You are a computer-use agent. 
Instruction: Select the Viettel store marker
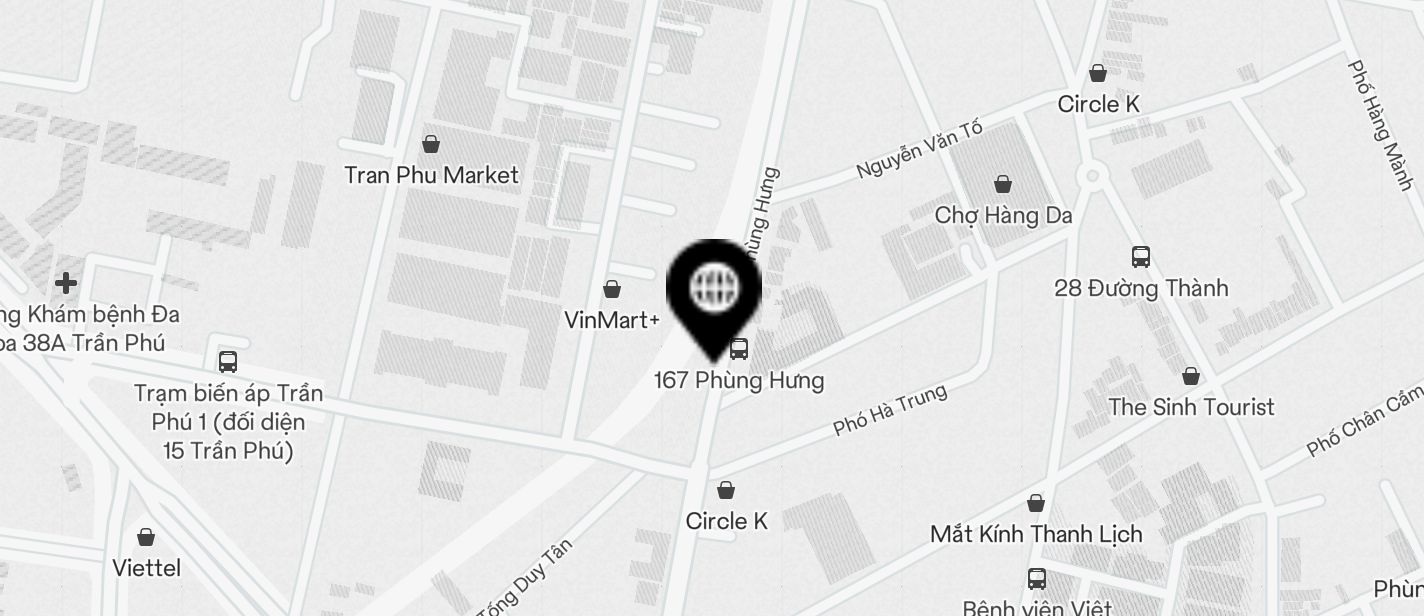pyautogui.click(x=146, y=538)
